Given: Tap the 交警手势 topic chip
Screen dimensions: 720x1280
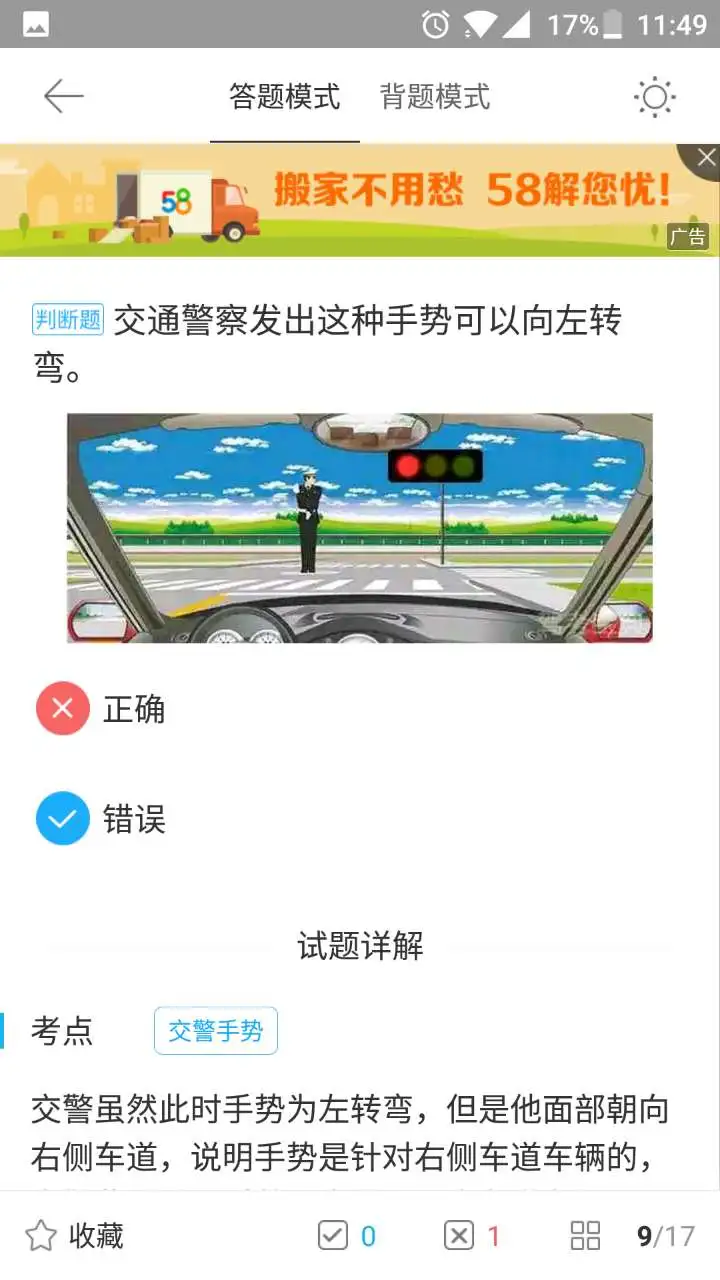Looking at the screenshot, I should click(x=215, y=1031).
